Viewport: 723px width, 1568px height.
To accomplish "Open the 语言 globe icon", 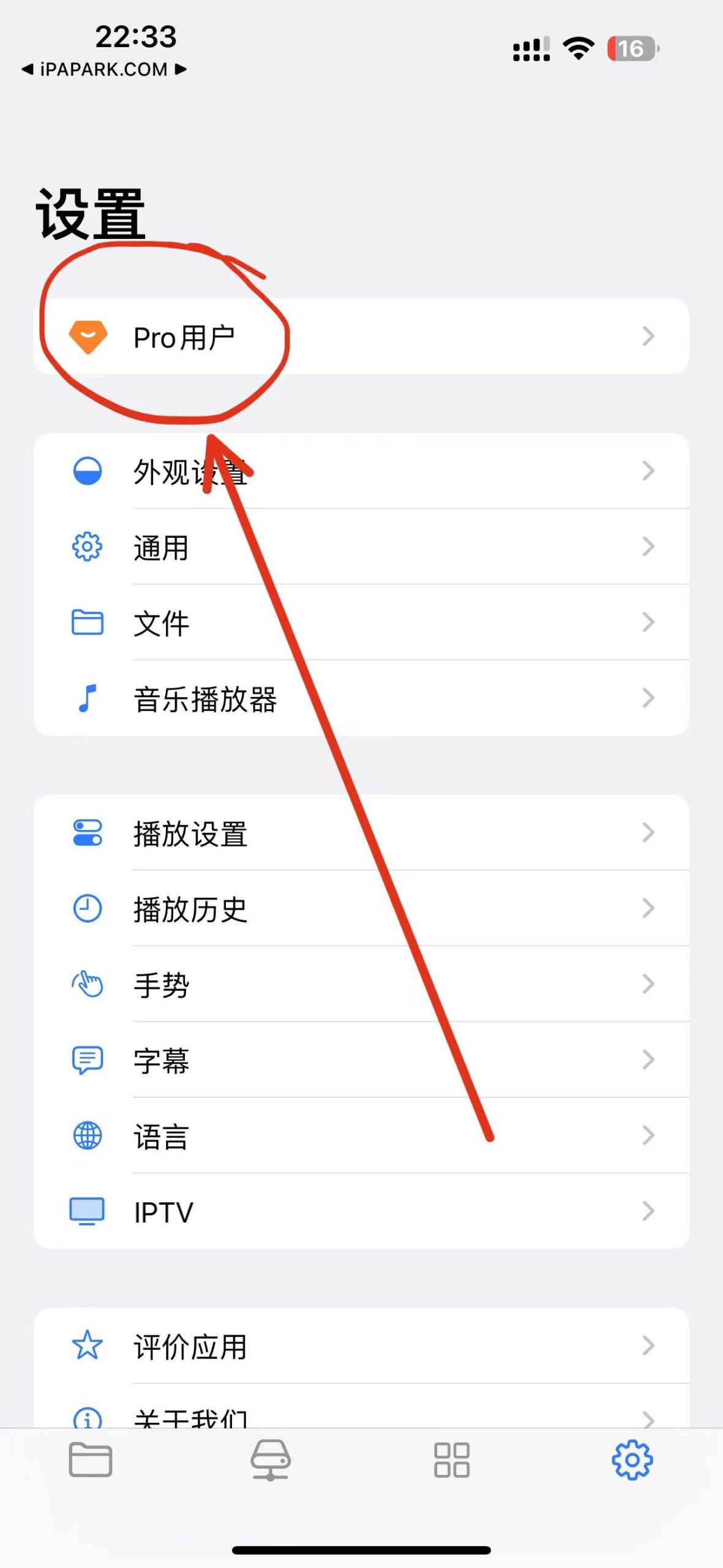I will [88, 1136].
